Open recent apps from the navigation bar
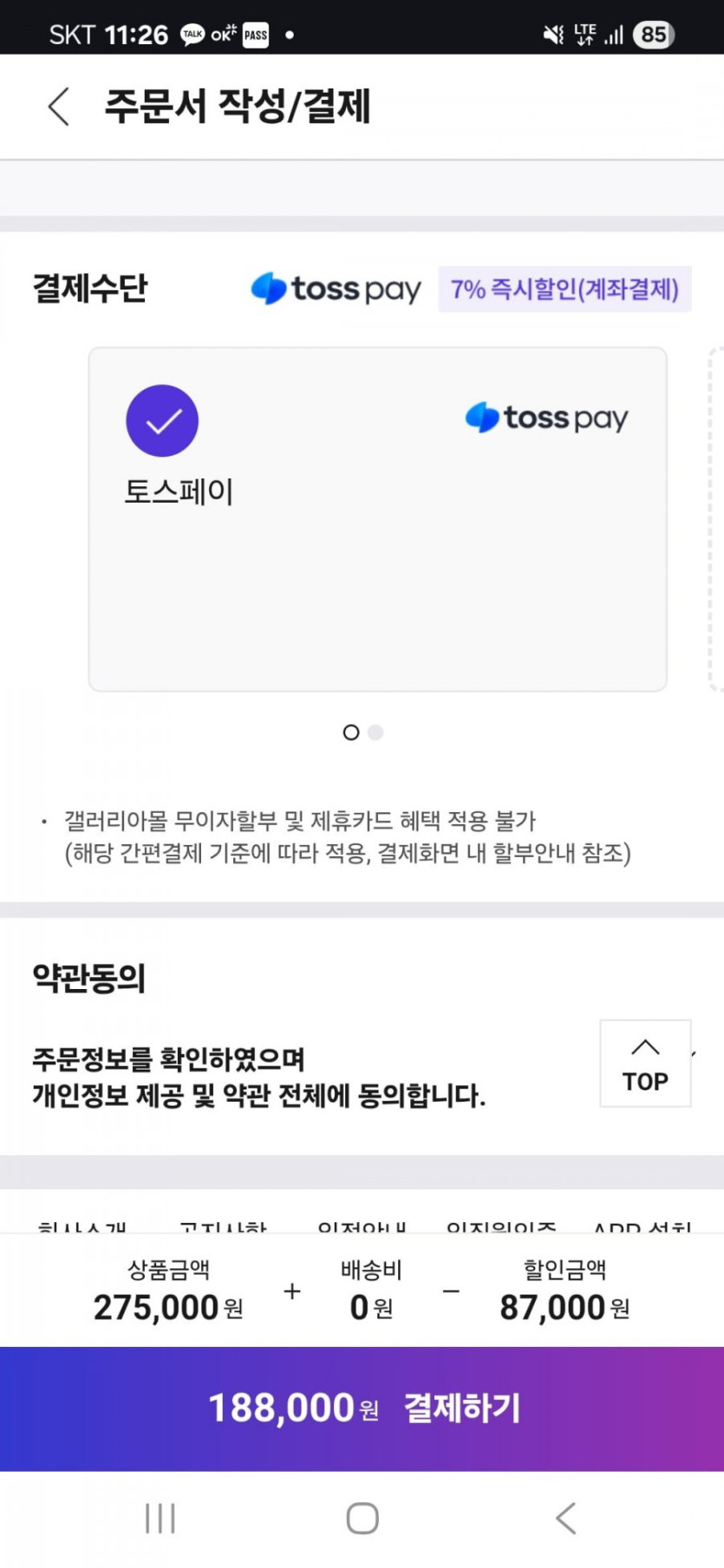This screenshot has height=1568, width=724. 160,1518
